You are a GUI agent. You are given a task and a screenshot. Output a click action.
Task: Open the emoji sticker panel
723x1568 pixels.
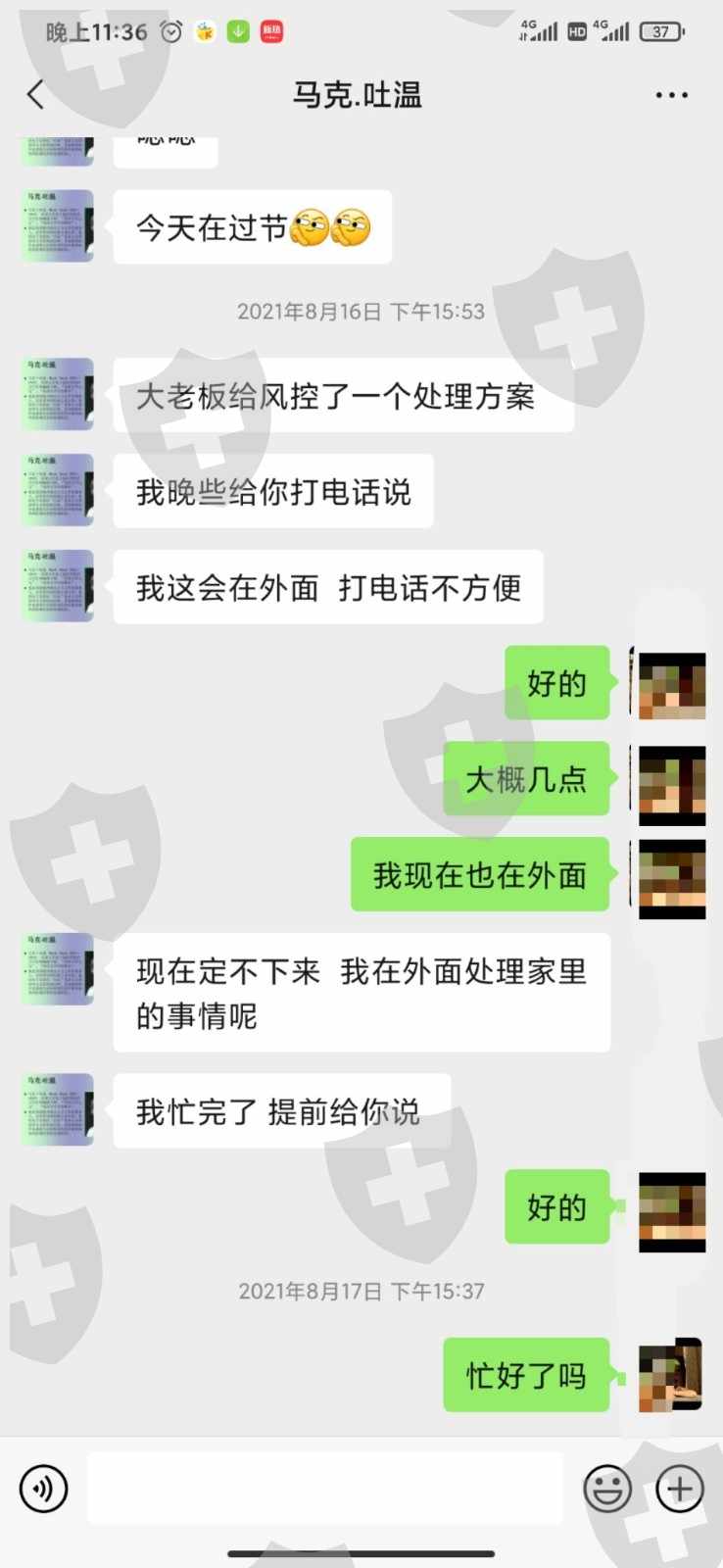pyautogui.click(x=607, y=1490)
